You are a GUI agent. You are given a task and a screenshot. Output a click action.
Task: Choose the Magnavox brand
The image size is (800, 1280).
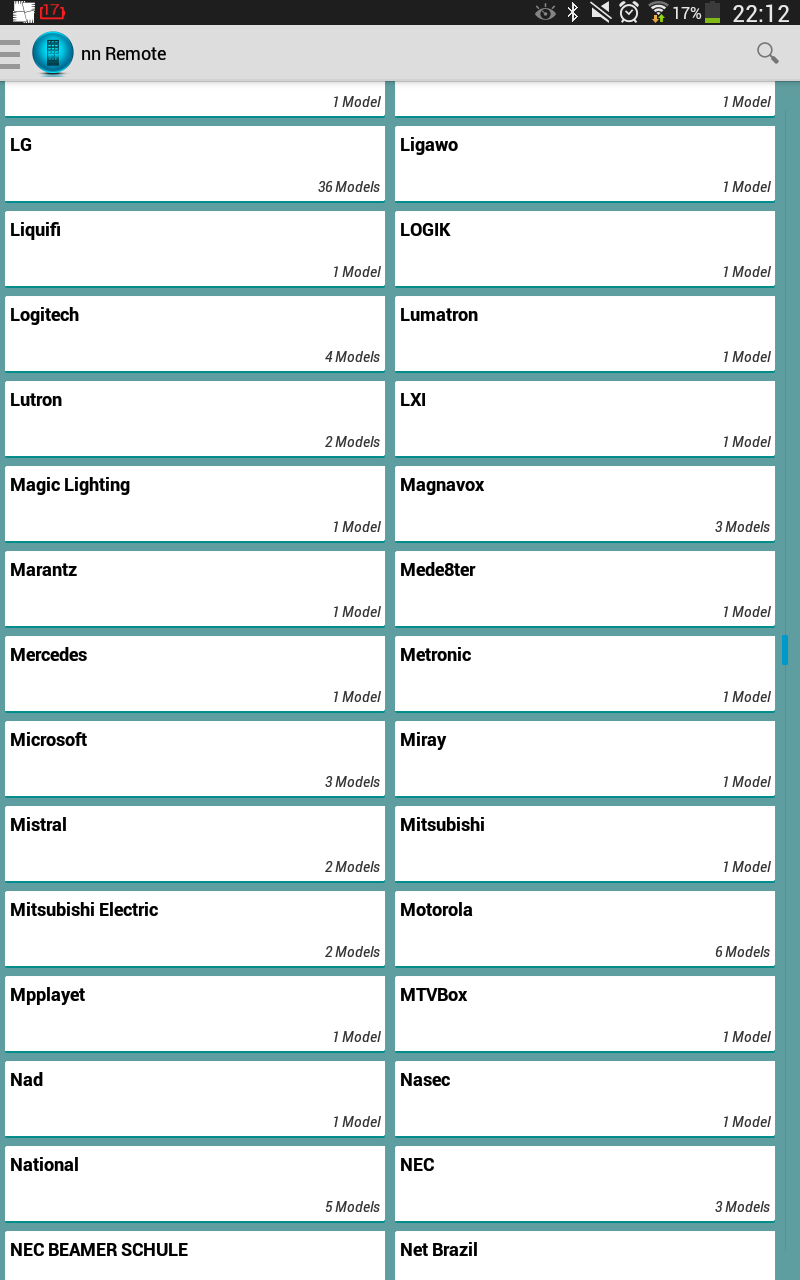tap(585, 504)
